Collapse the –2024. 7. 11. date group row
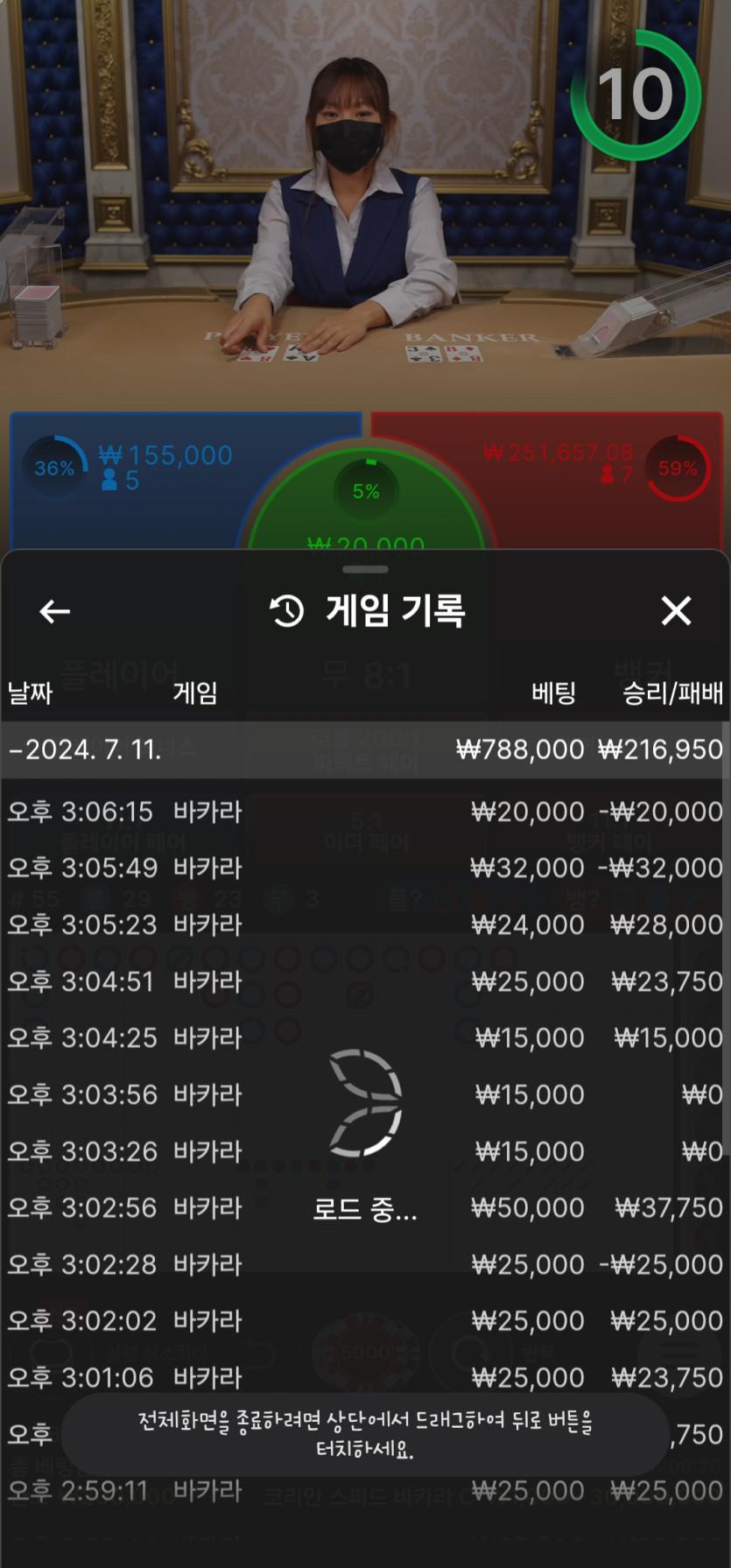 (365, 749)
